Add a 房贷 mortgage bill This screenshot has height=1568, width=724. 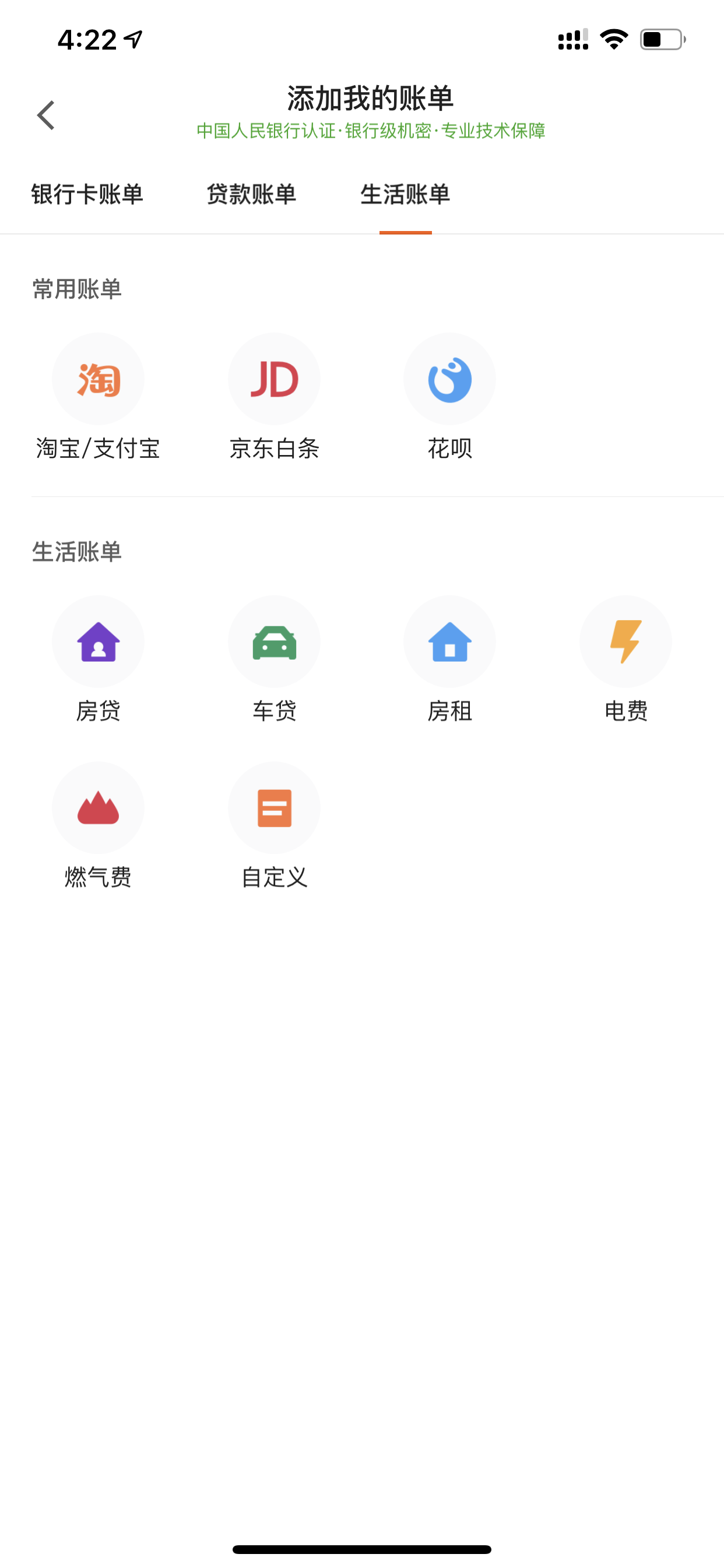tap(98, 659)
